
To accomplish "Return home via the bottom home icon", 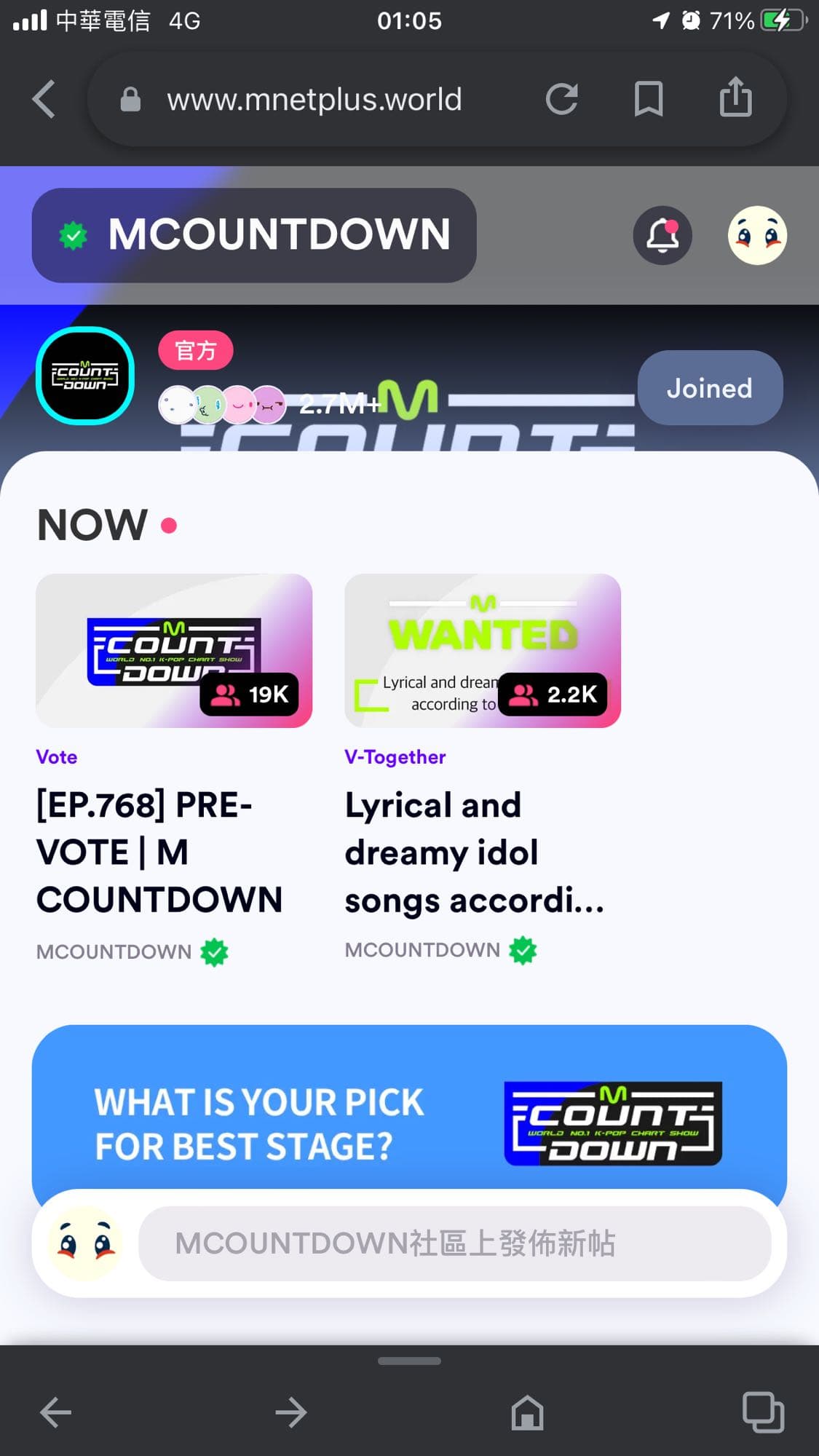I will [527, 1411].
